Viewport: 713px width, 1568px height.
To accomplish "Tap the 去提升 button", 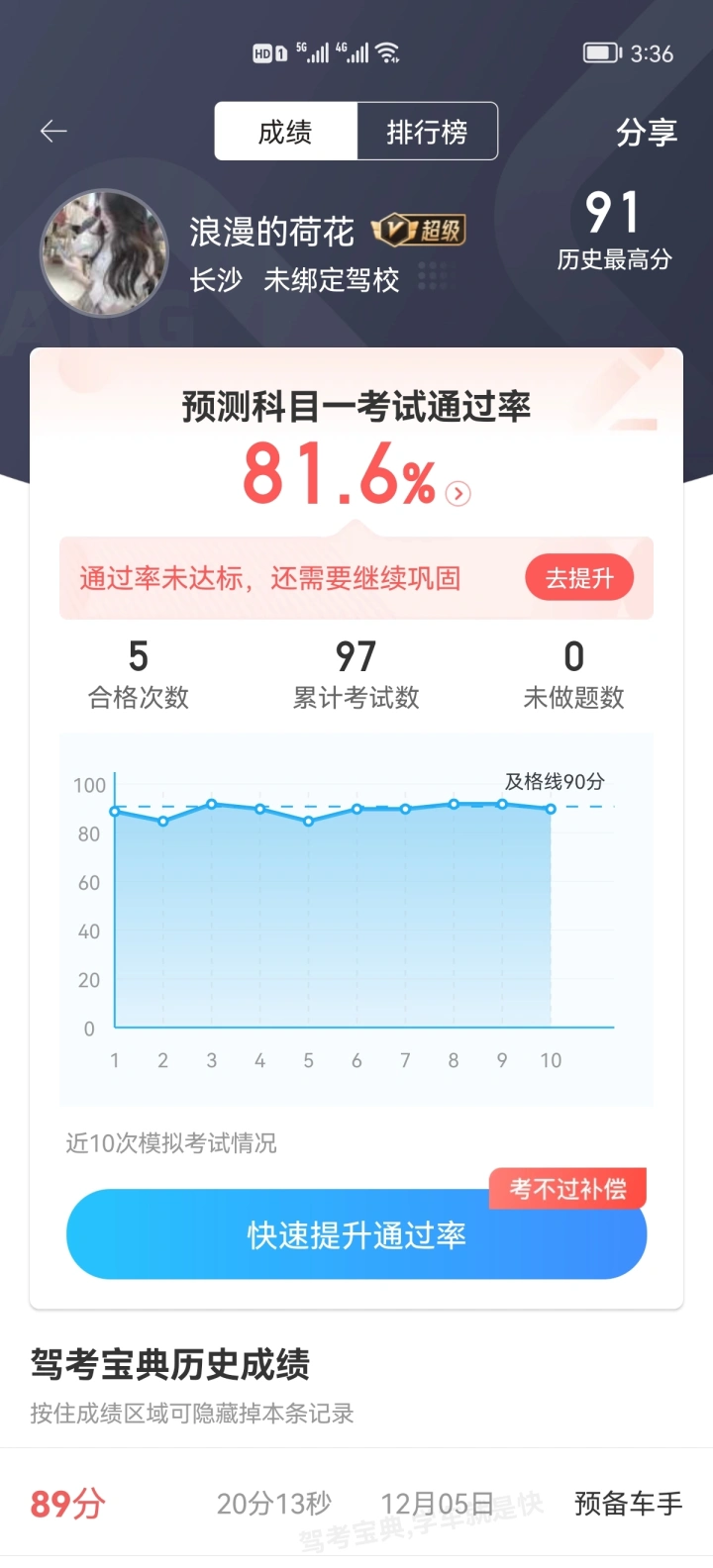I will [579, 578].
